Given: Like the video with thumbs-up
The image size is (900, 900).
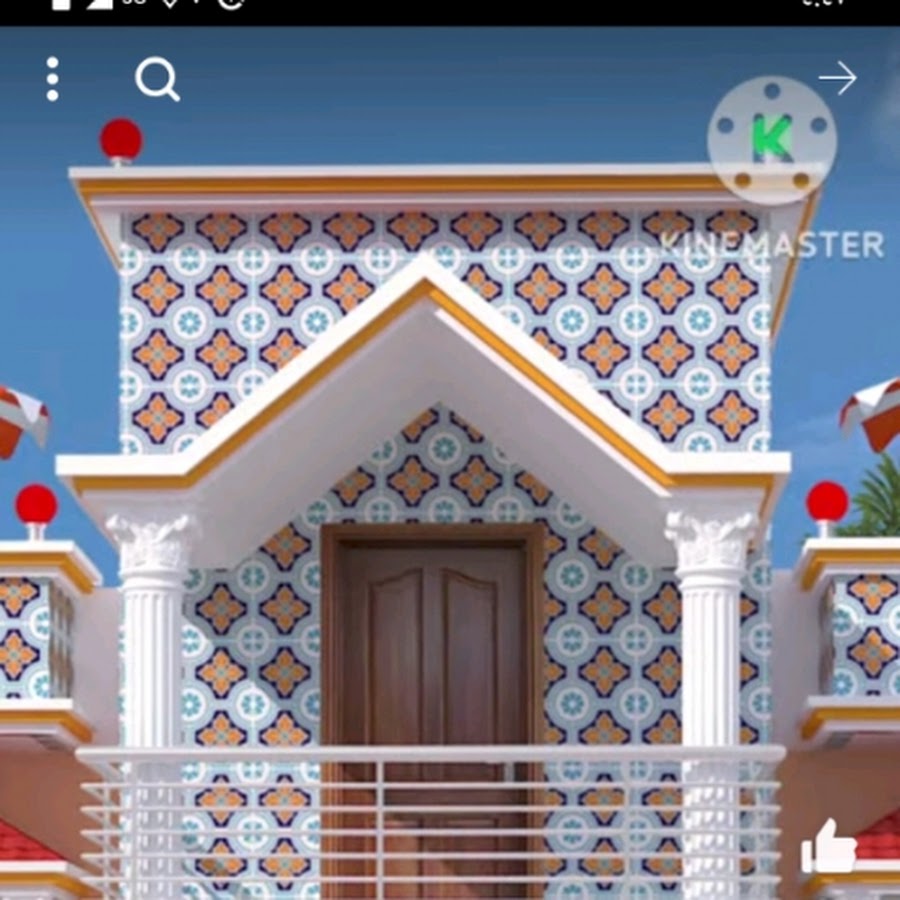Looking at the screenshot, I should [828, 848].
